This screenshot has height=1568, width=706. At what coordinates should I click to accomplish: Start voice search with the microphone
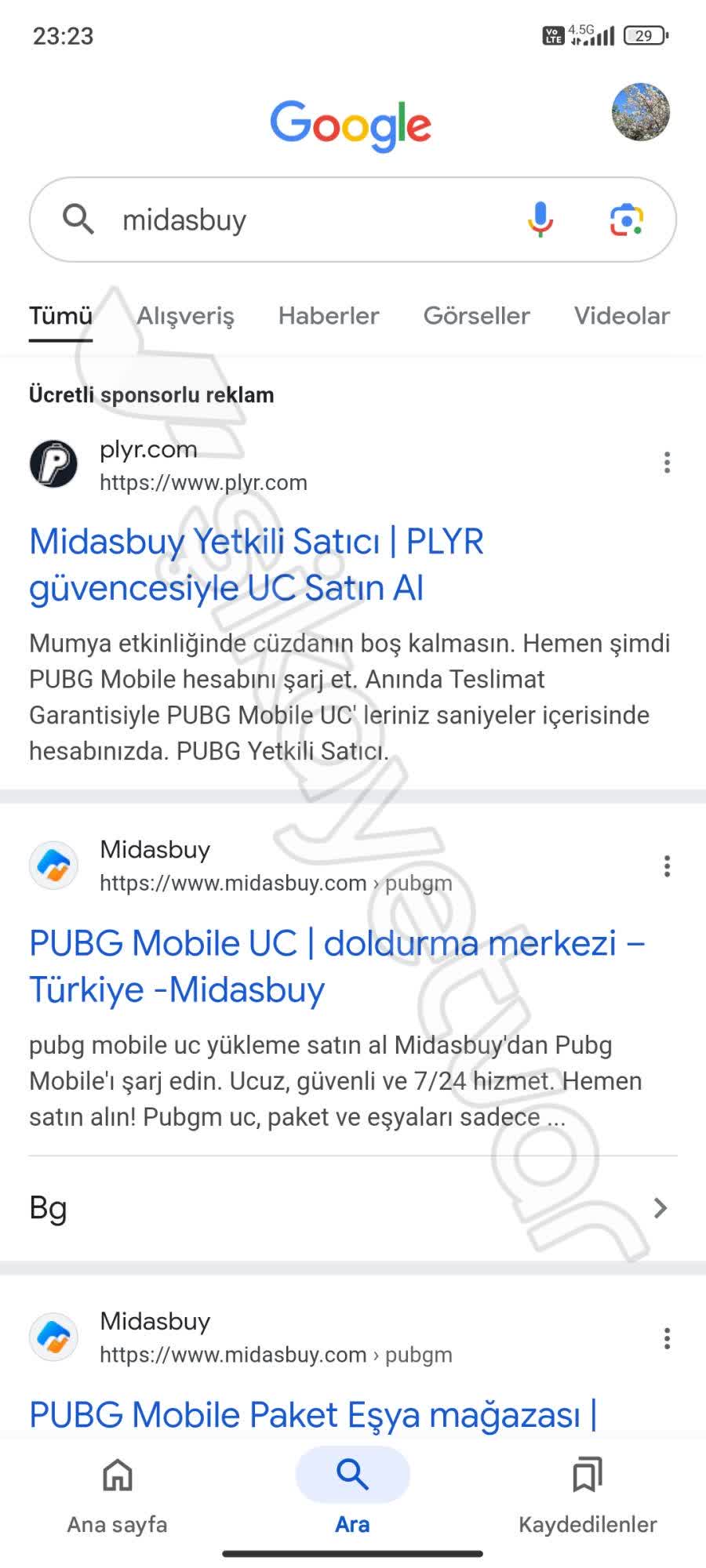[540, 220]
